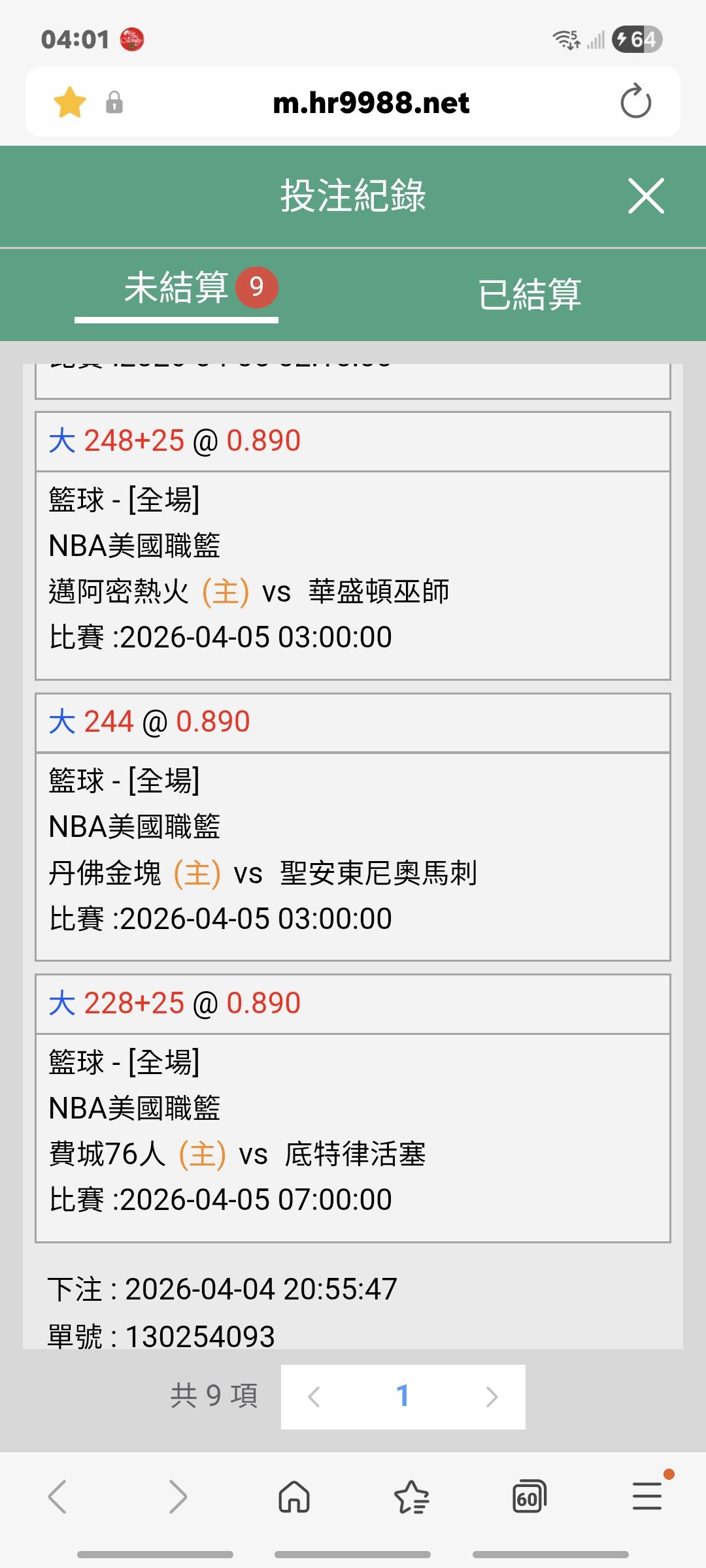Reload the page in the browser
Viewport: 706px width, 1568px height.
tap(635, 102)
